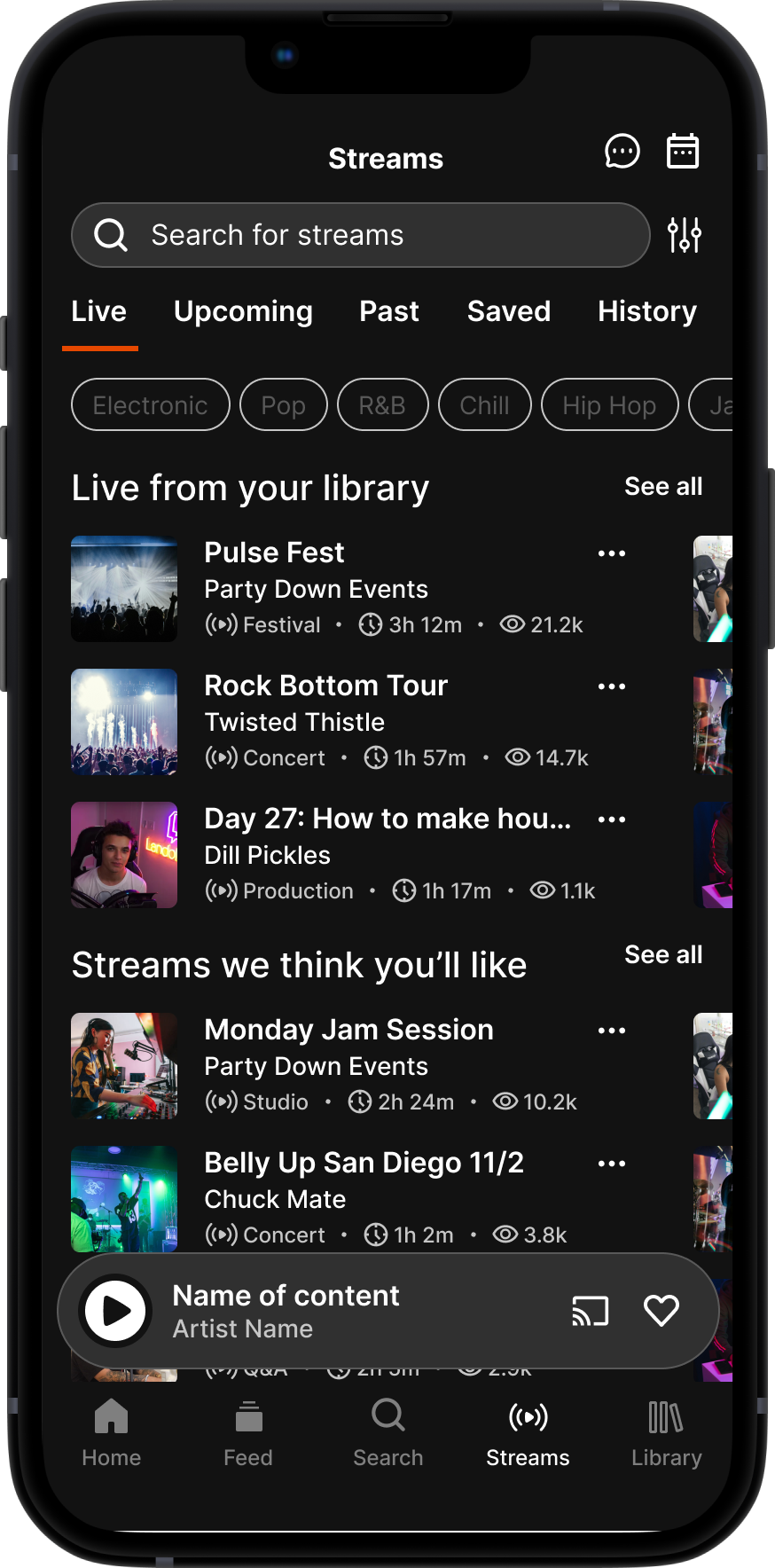See all Live from your library
Image resolution: width=775 pixels, height=1568 pixels.
point(662,487)
